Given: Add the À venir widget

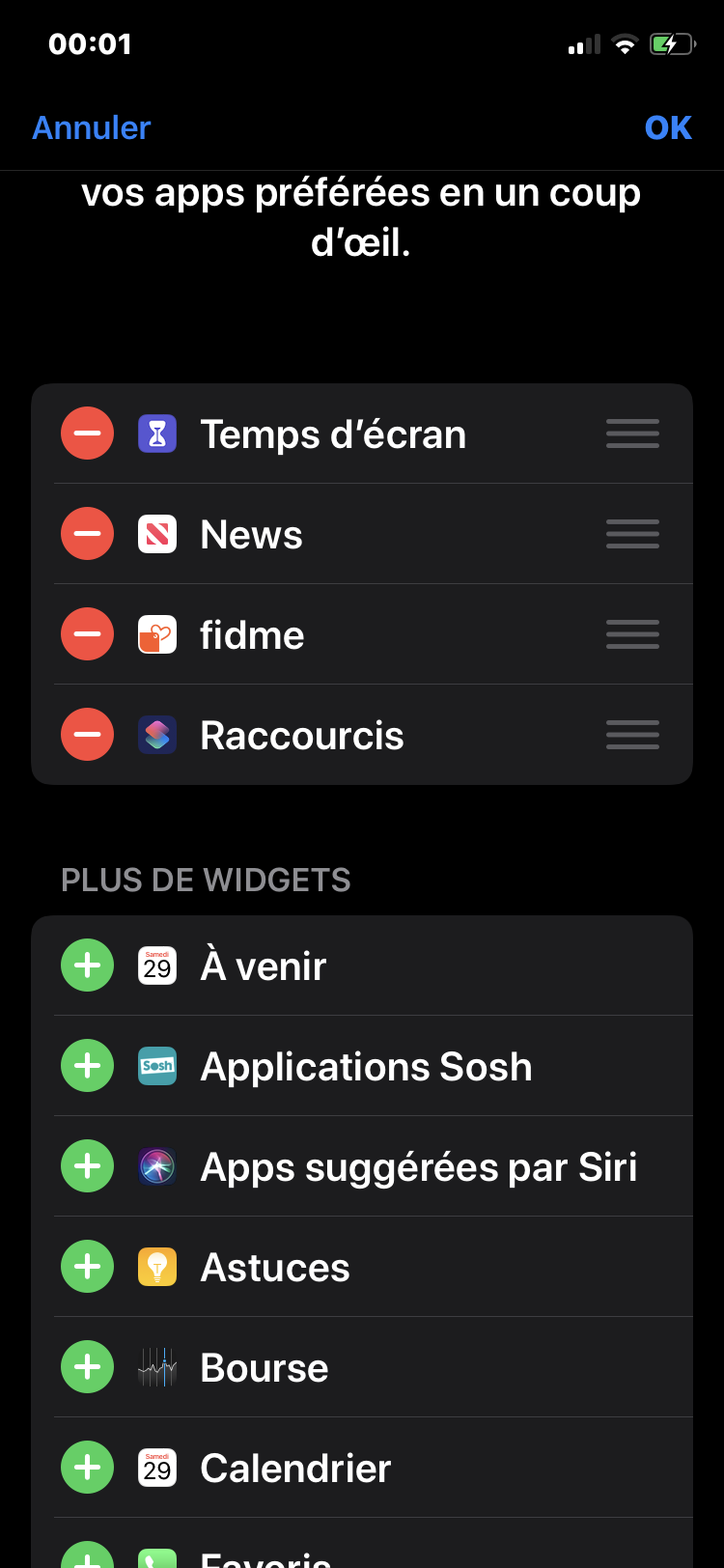Looking at the screenshot, I should [x=88, y=966].
